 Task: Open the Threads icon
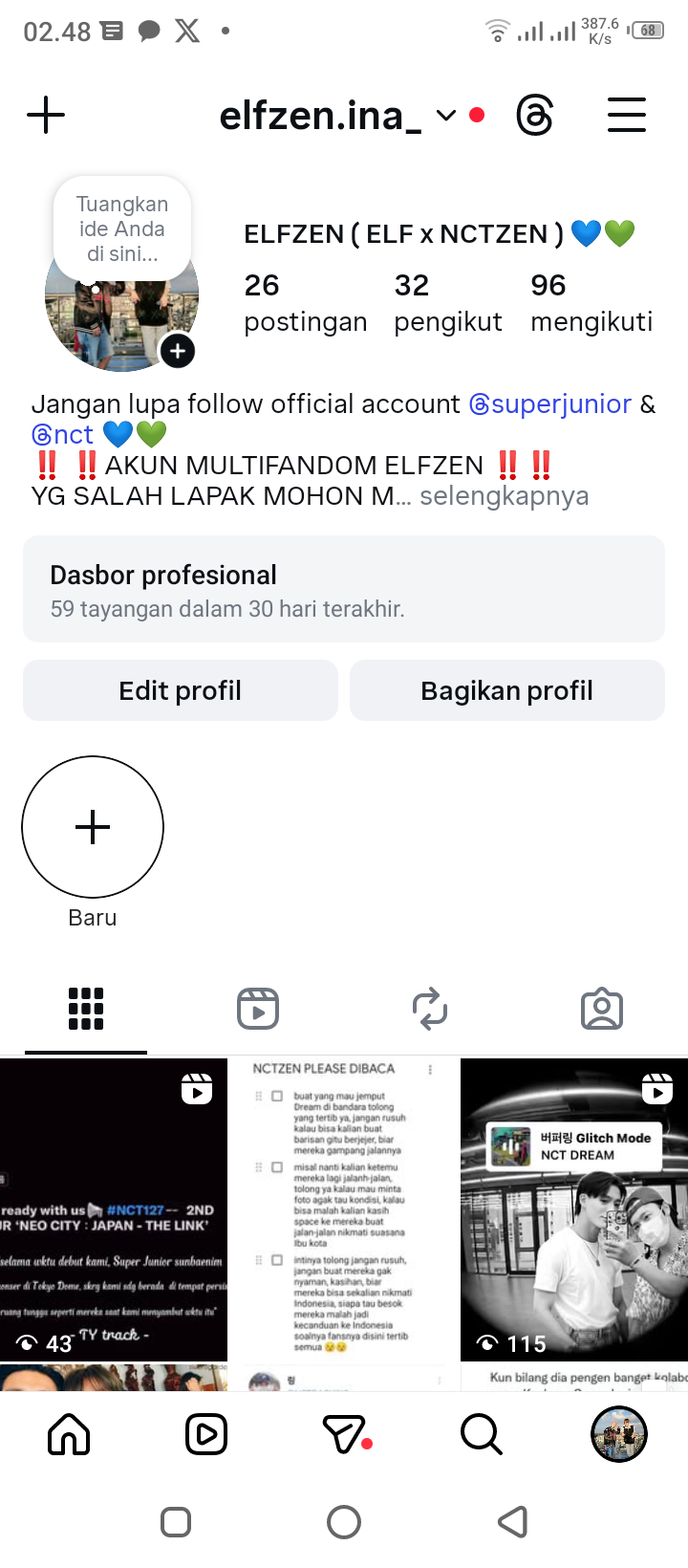[534, 116]
